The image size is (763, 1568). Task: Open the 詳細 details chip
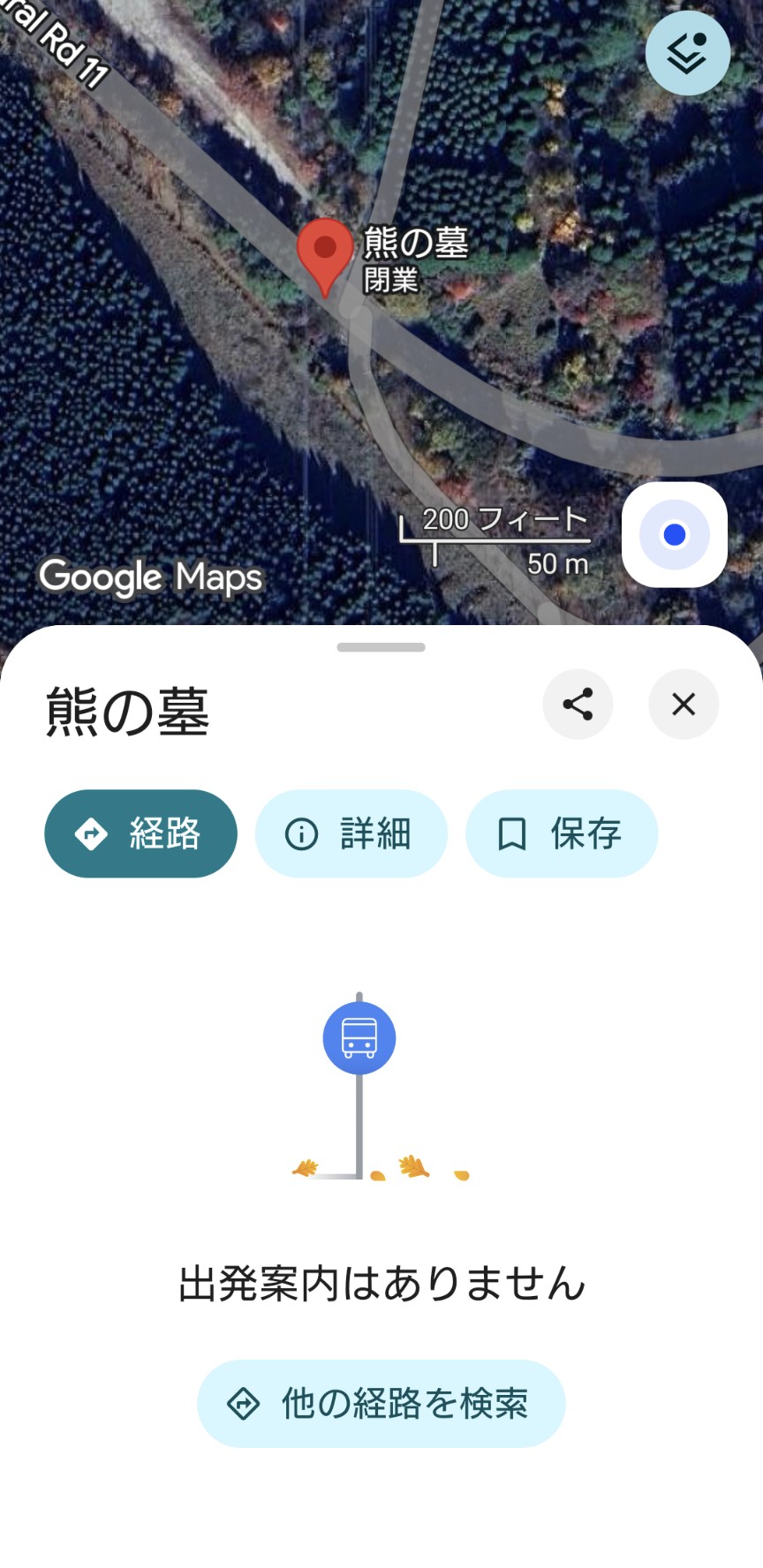click(351, 833)
